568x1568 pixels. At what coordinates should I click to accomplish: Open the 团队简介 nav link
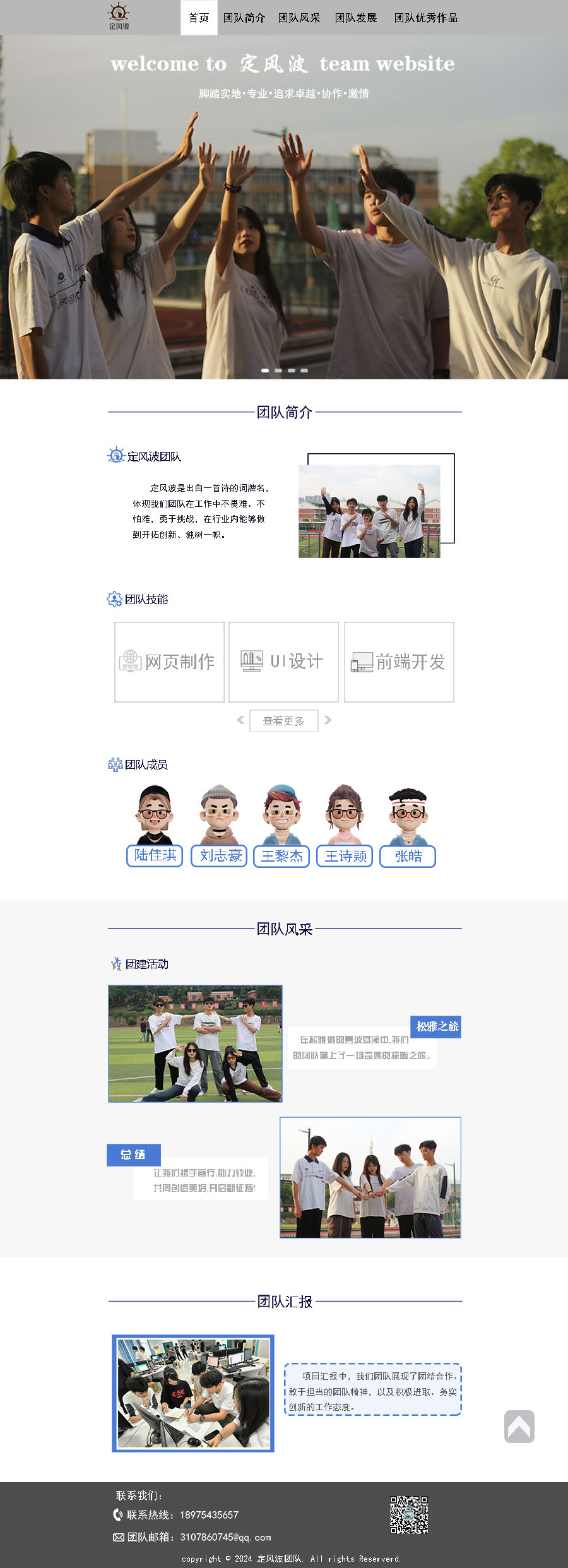tap(244, 18)
